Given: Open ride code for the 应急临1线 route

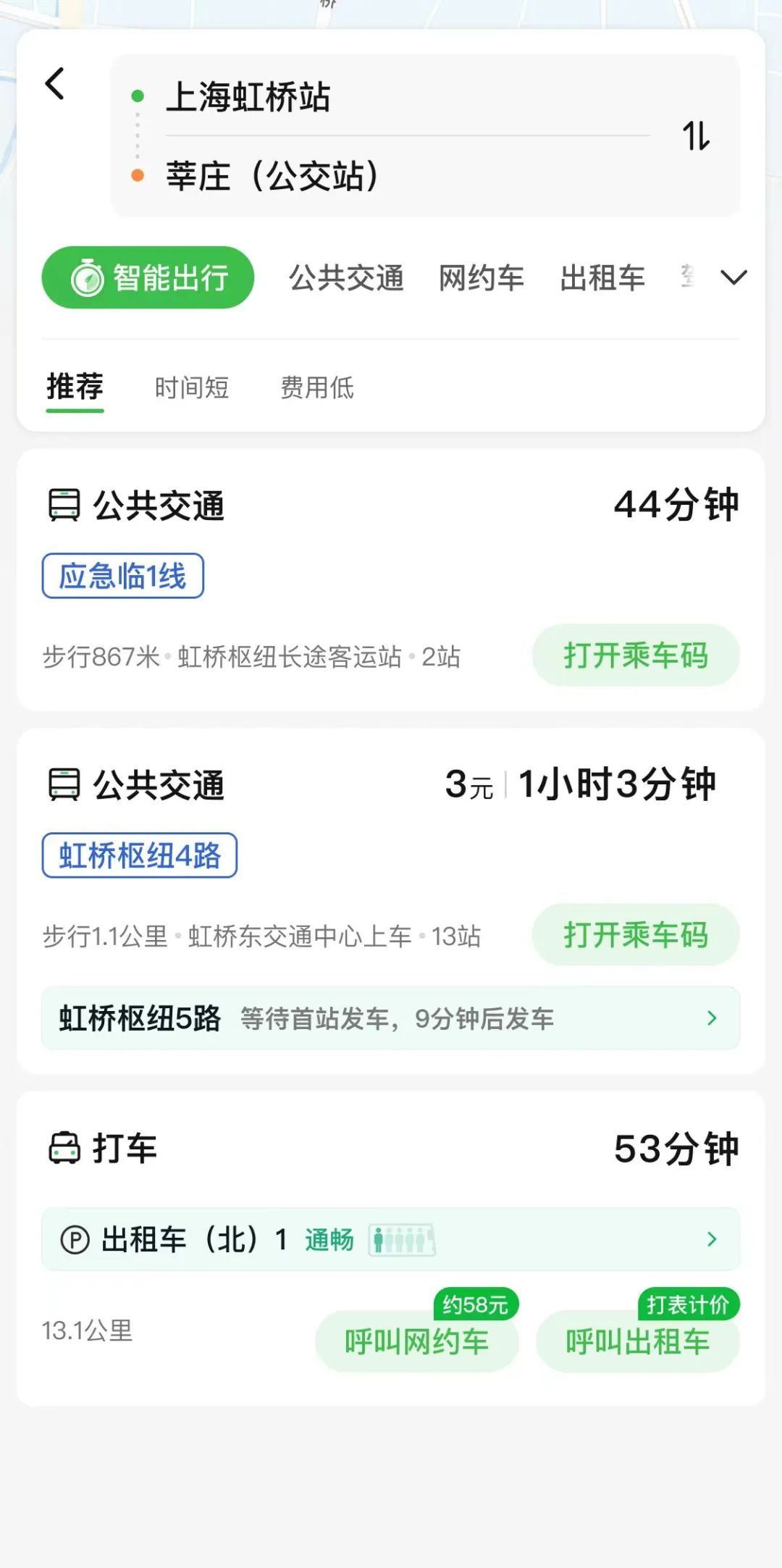Looking at the screenshot, I should (x=635, y=655).
